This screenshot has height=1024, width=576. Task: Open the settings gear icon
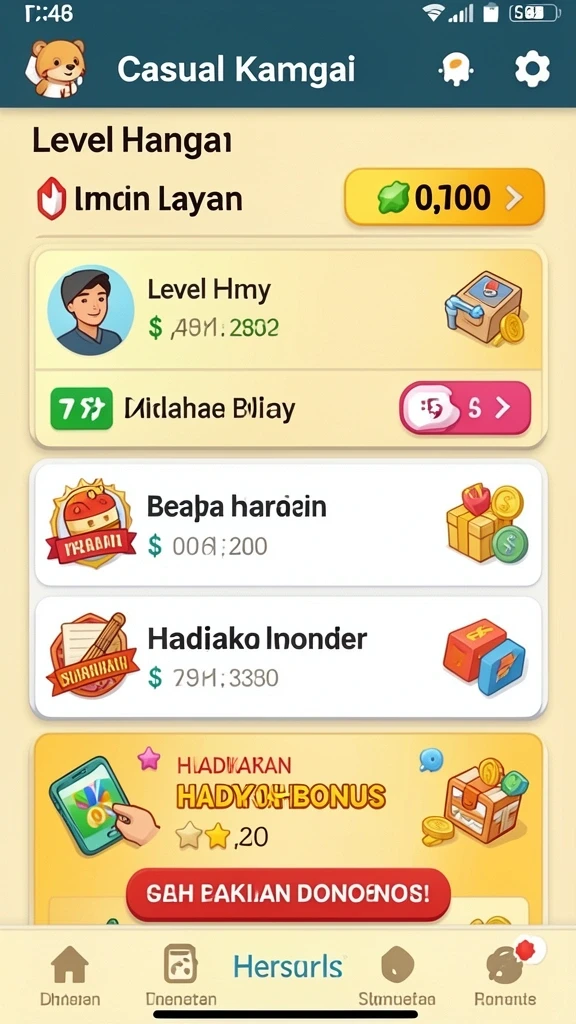(x=532, y=69)
